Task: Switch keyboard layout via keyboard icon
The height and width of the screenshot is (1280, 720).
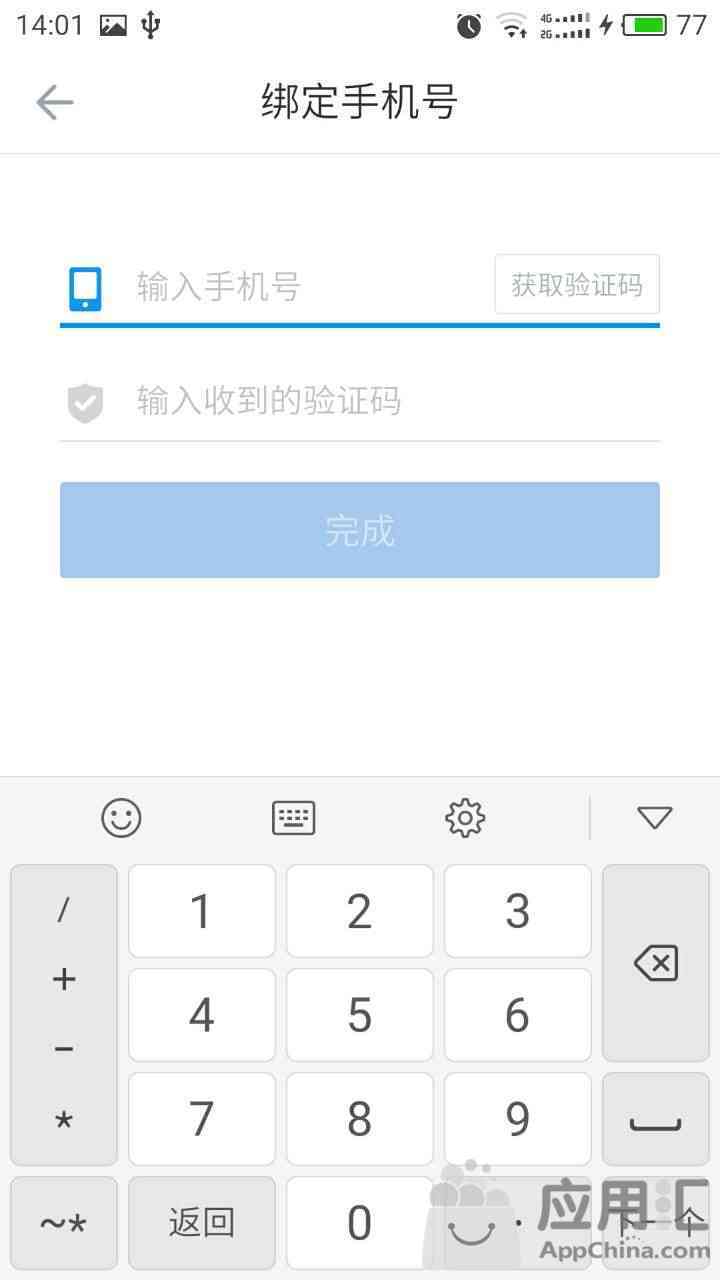Action: point(294,818)
